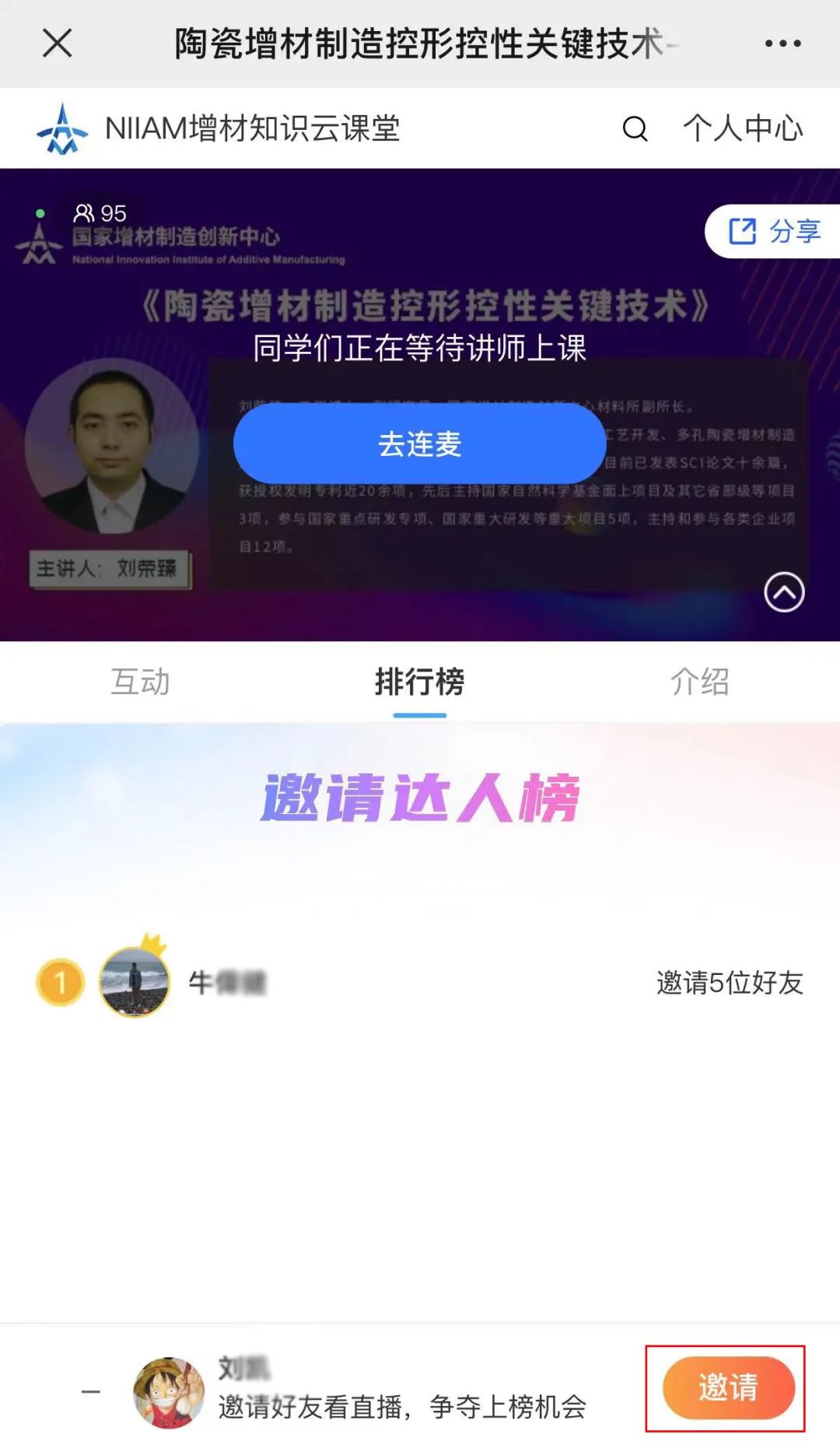Switch to the 介绍 tab
Screen dimensions: 840x1452
click(x=699, y=682)
